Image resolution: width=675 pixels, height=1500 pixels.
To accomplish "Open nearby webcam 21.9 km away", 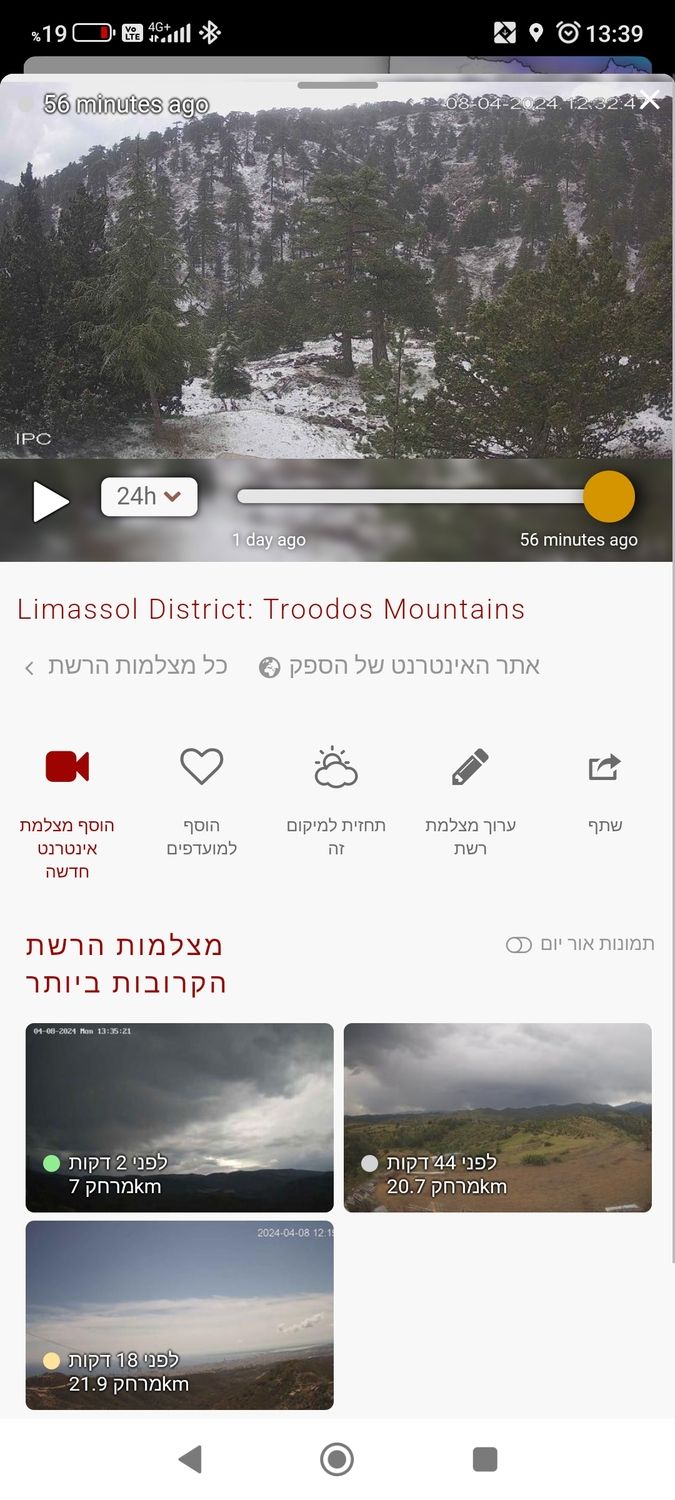I will pos(179,1314).
